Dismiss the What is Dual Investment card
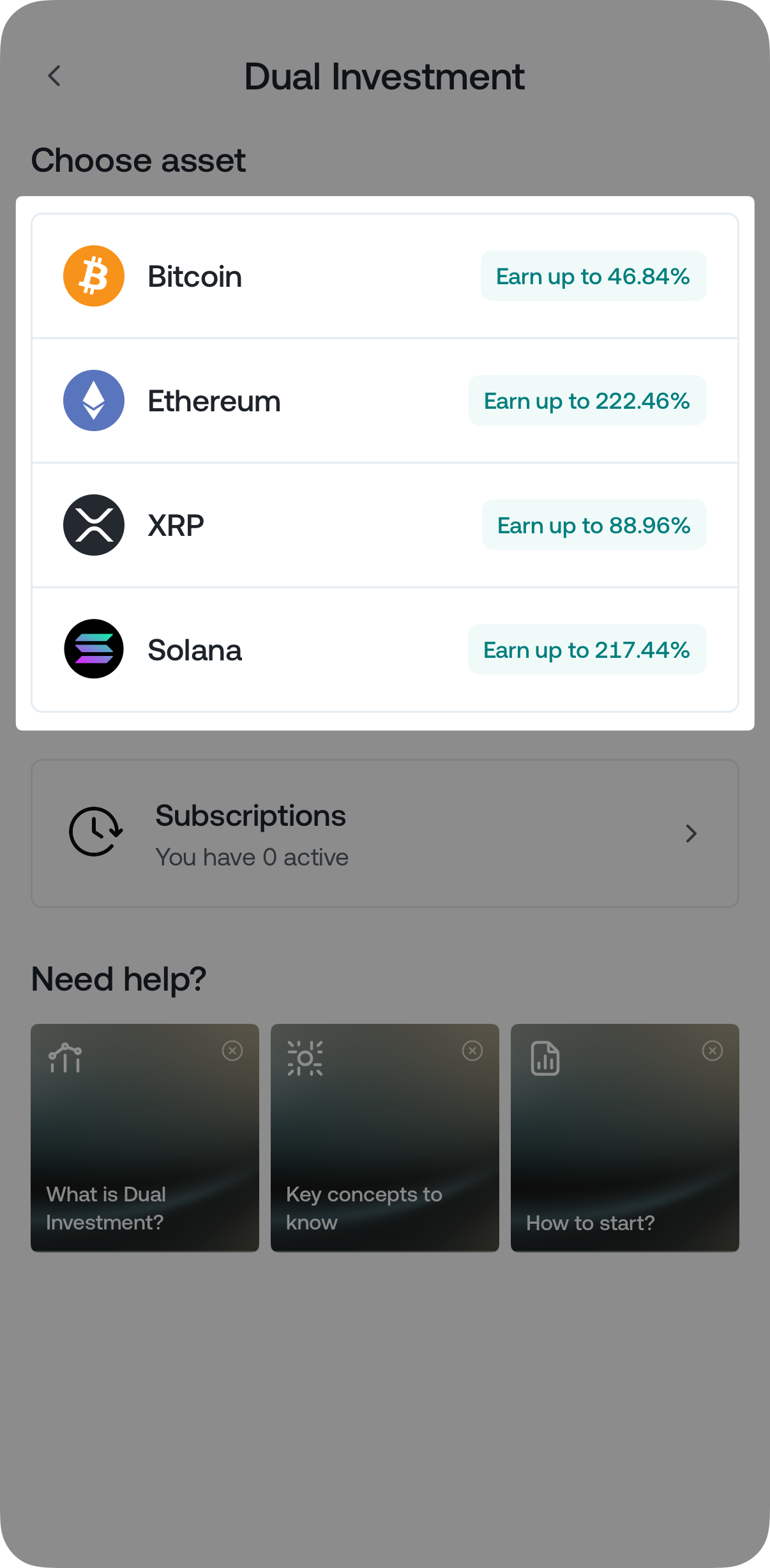This screenshot has height=1568, width=770. click(x=232, y=1051)
